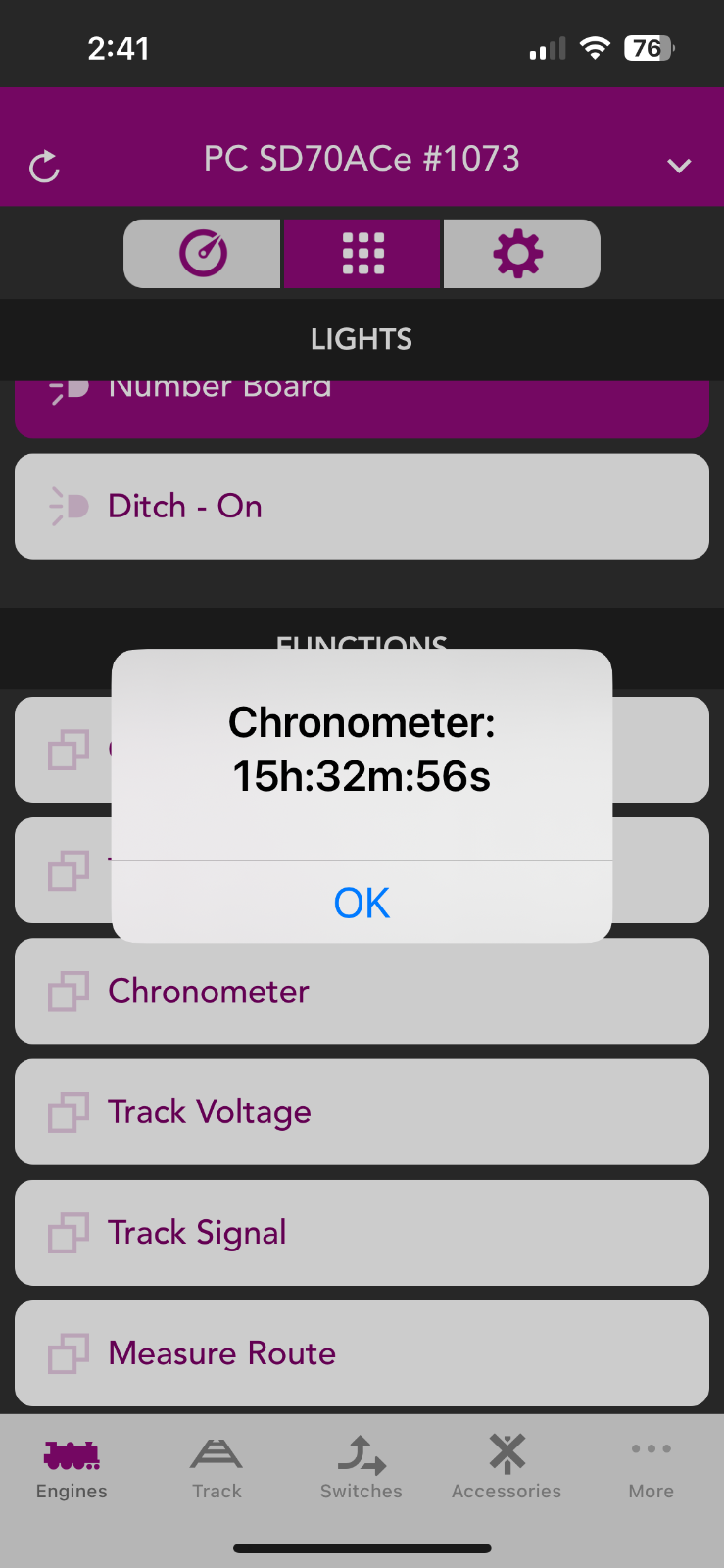Viewport: 724px width, 1568px height.
Task: Check the Track Voltage function
Action: pyautogui.click(x=362, y=1112)
